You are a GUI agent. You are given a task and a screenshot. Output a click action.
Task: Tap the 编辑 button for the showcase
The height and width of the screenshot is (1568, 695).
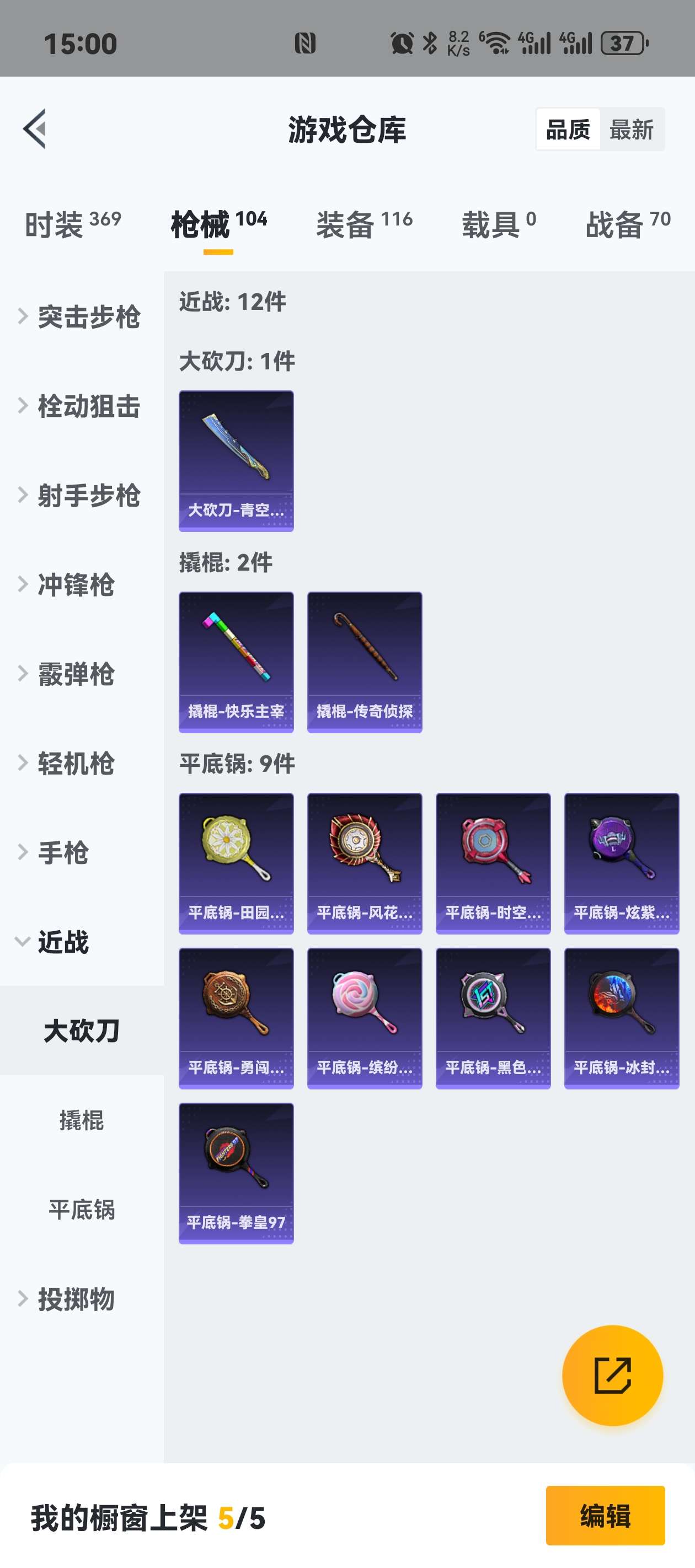(605, 1515)
